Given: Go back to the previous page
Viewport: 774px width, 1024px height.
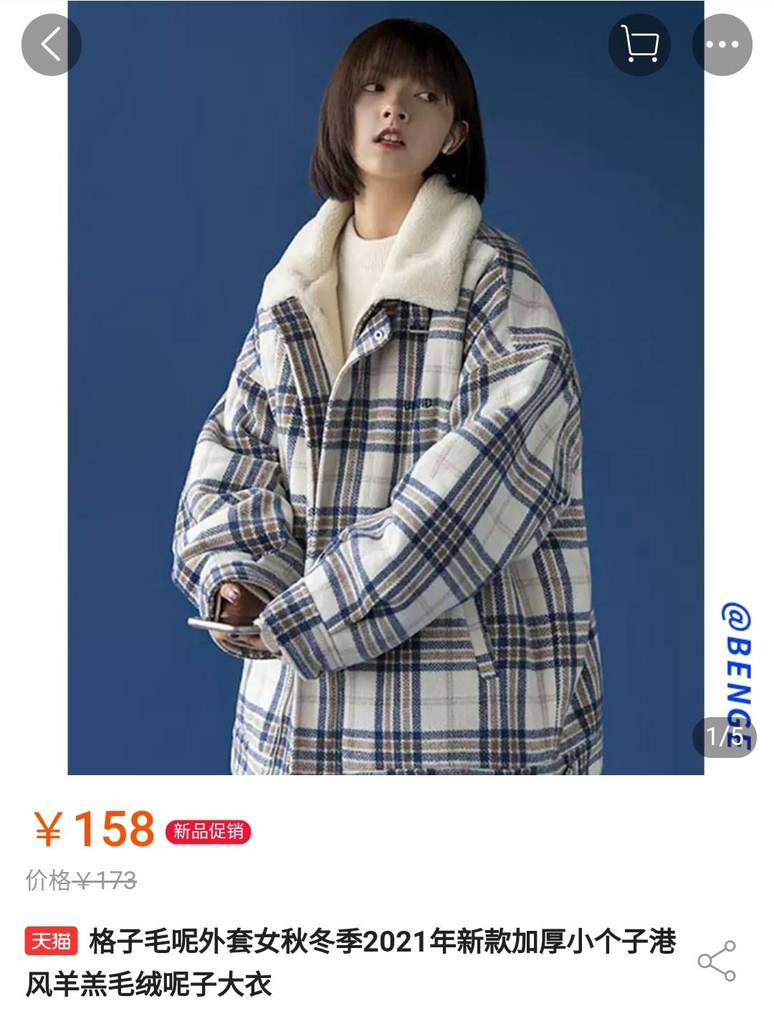Looking at the screenshot, I should coord(51,45).
